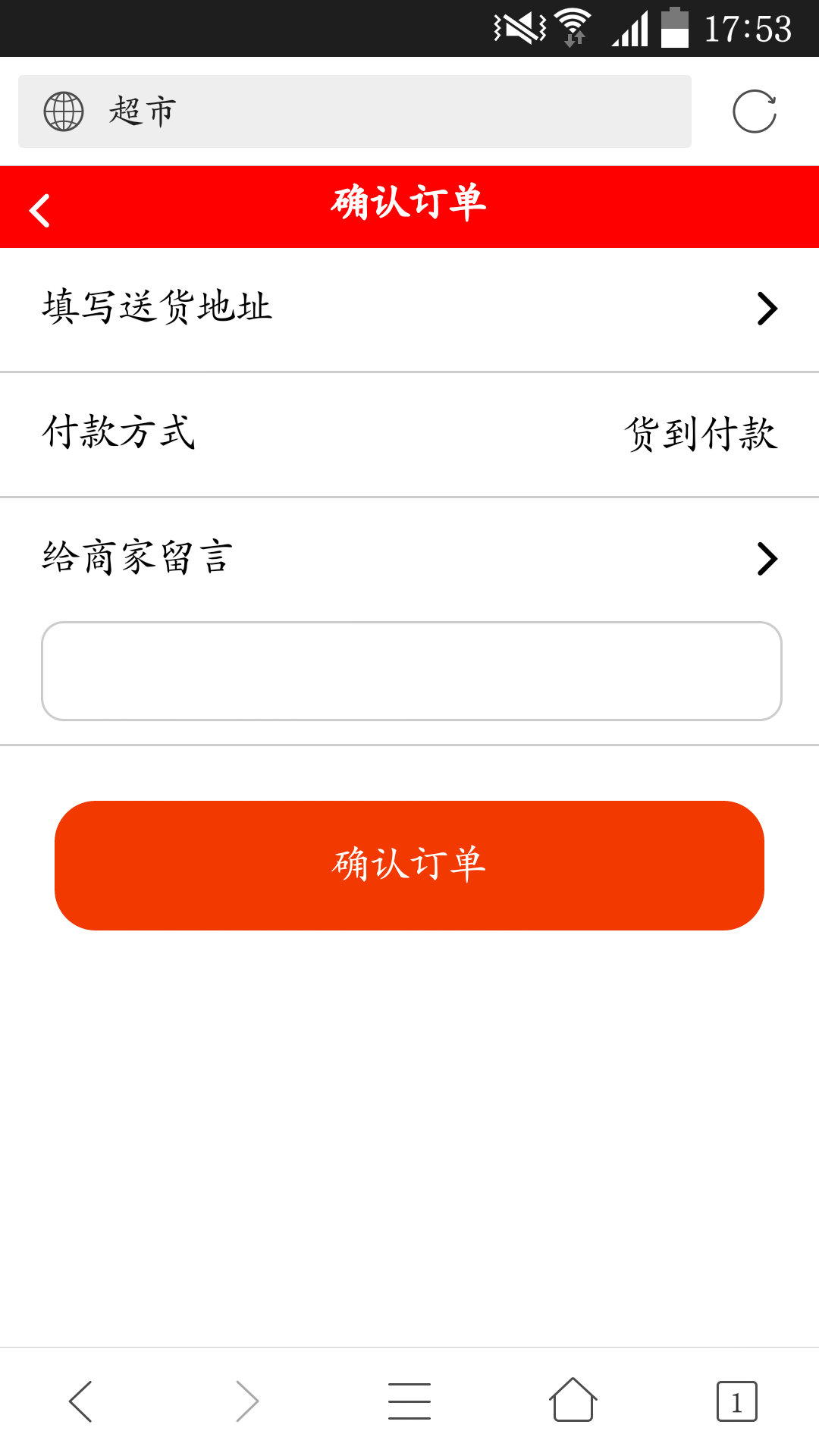Navigate forward with browser forward arrow
Viewport: 819px width, 1456px height.
(245, 1400)
